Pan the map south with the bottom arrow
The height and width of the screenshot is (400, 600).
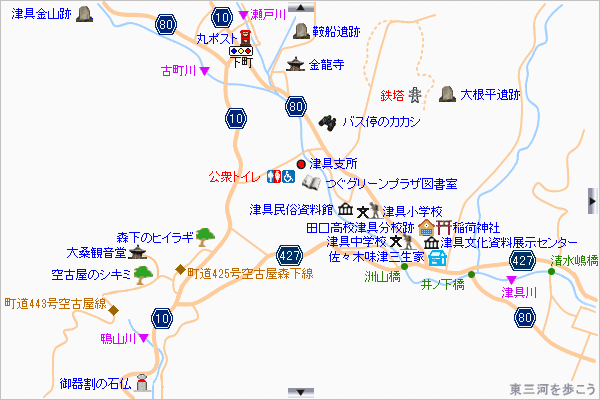tap(296, 393)
